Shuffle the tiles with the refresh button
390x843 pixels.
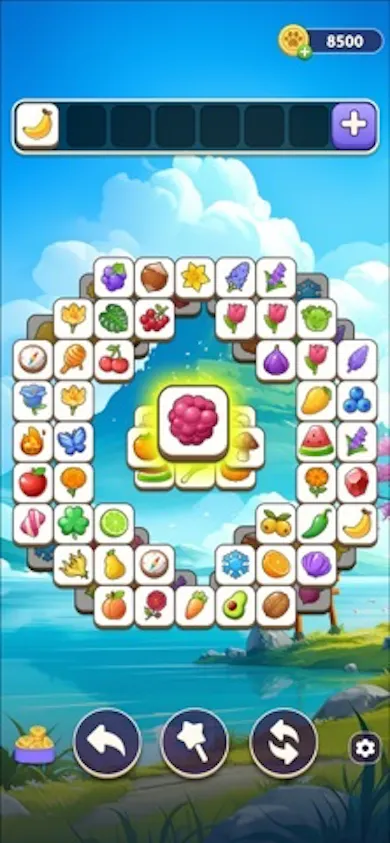coord(283,742)
